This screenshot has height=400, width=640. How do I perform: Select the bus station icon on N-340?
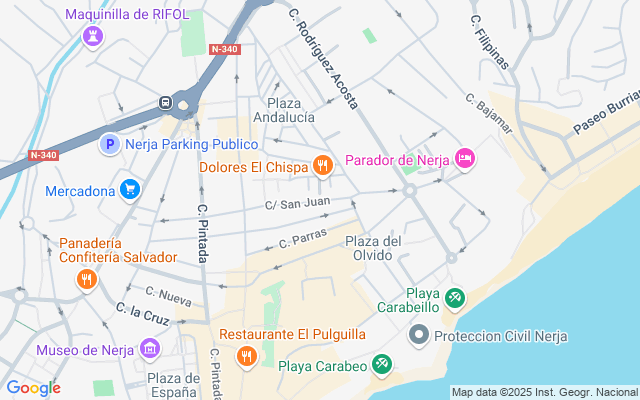[165, 102]
